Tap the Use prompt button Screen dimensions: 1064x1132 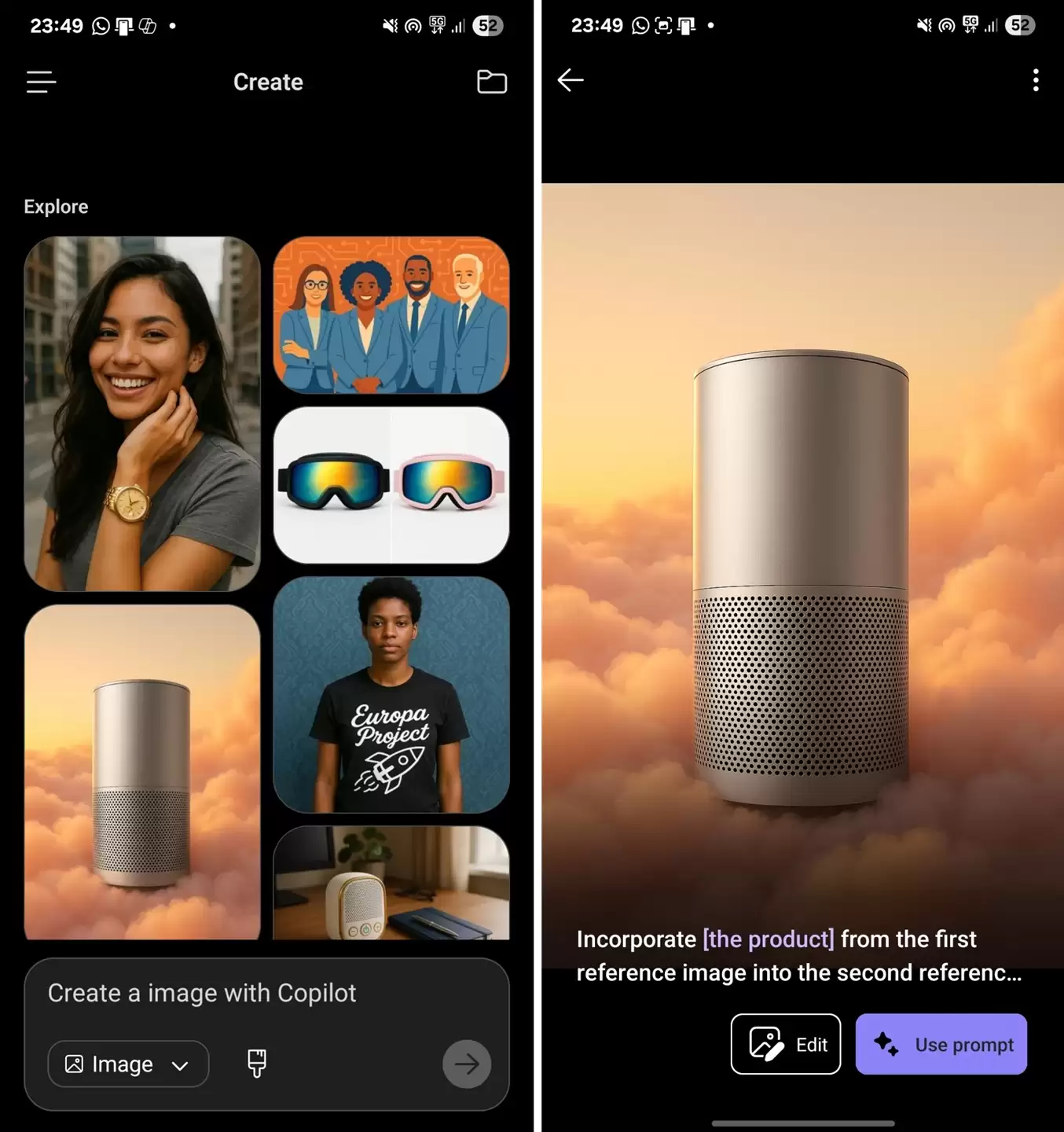coord(941,1044)
